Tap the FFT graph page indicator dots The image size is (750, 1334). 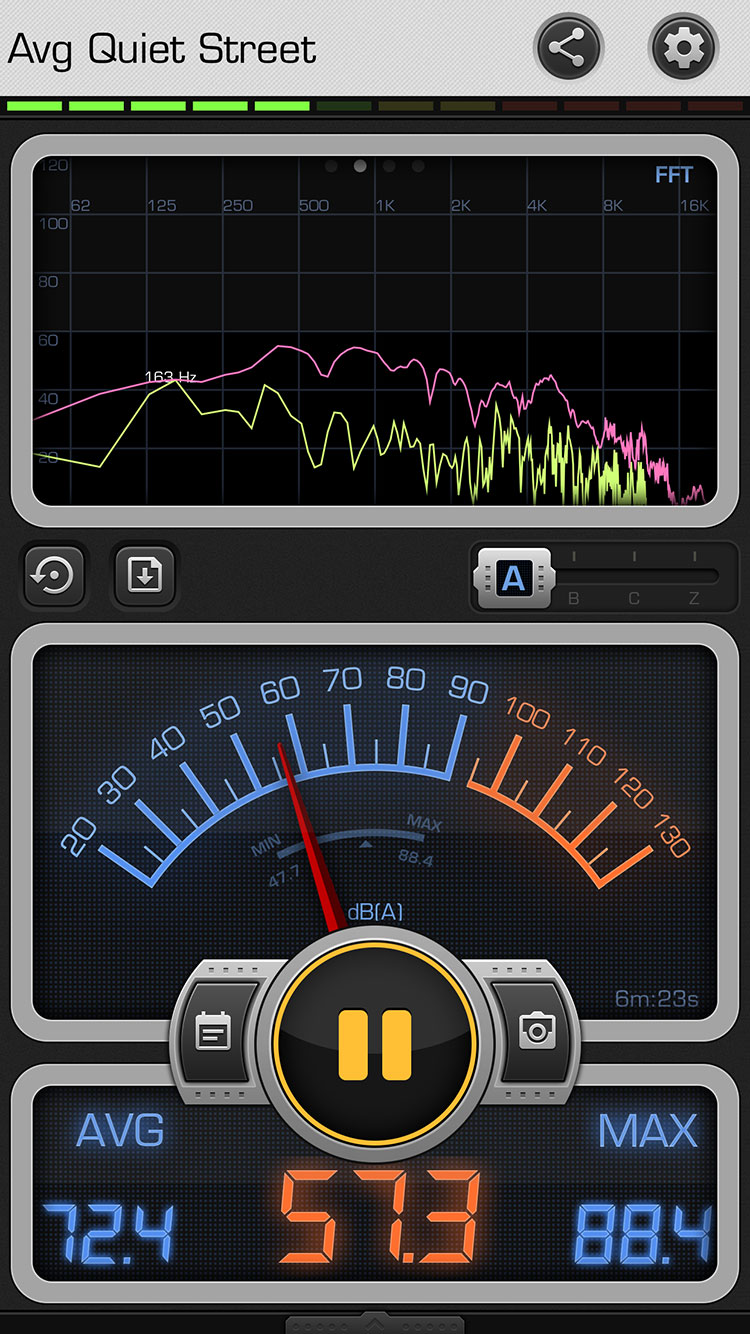(375, 166)
